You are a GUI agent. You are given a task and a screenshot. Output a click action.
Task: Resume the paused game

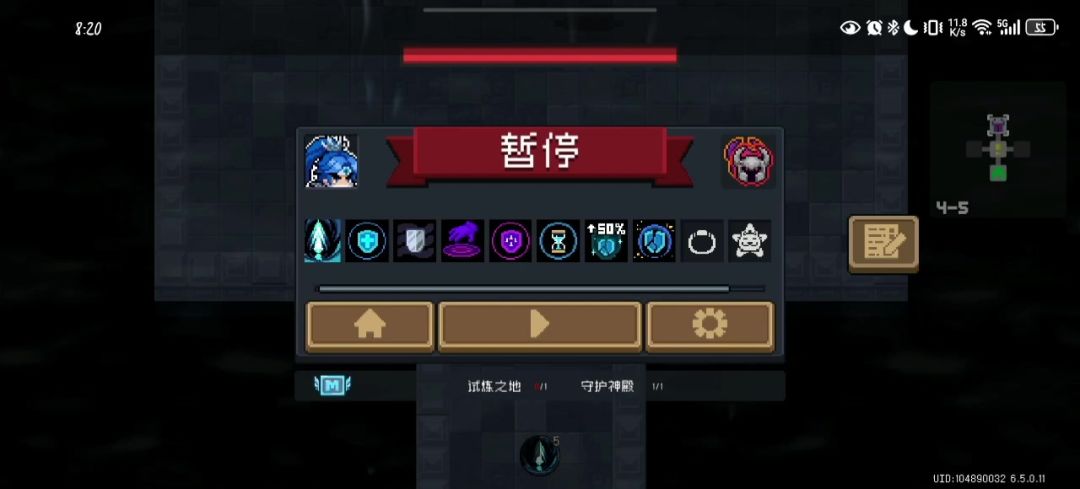[539, 325]
